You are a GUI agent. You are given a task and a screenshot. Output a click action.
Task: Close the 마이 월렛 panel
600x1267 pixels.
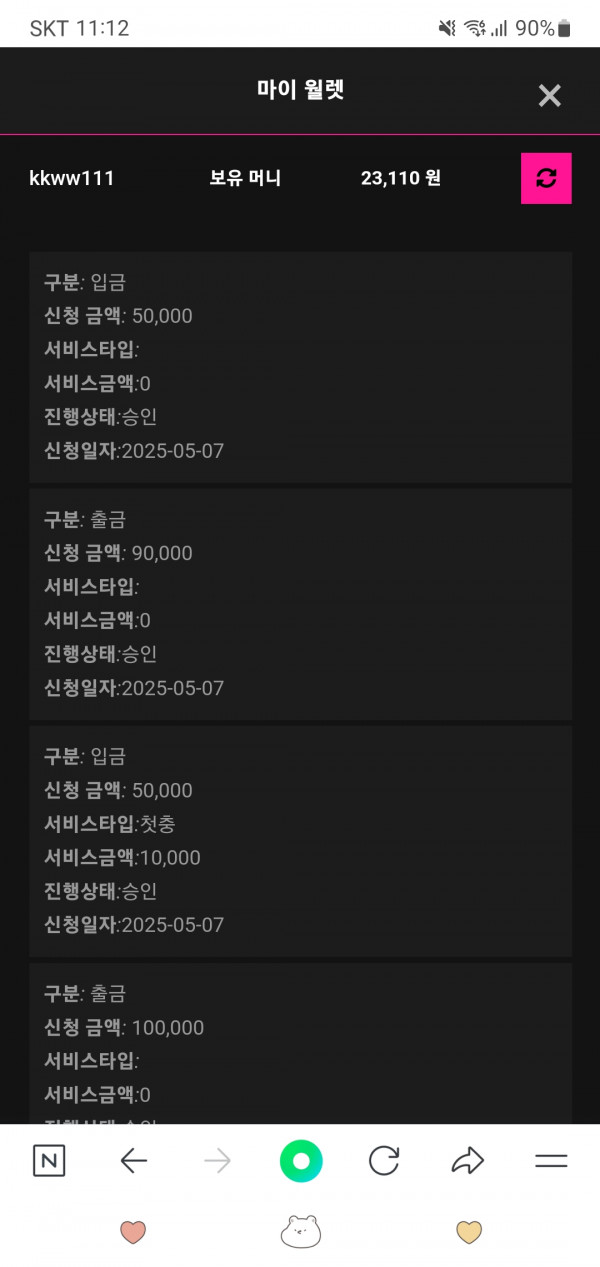pos(549,96)
